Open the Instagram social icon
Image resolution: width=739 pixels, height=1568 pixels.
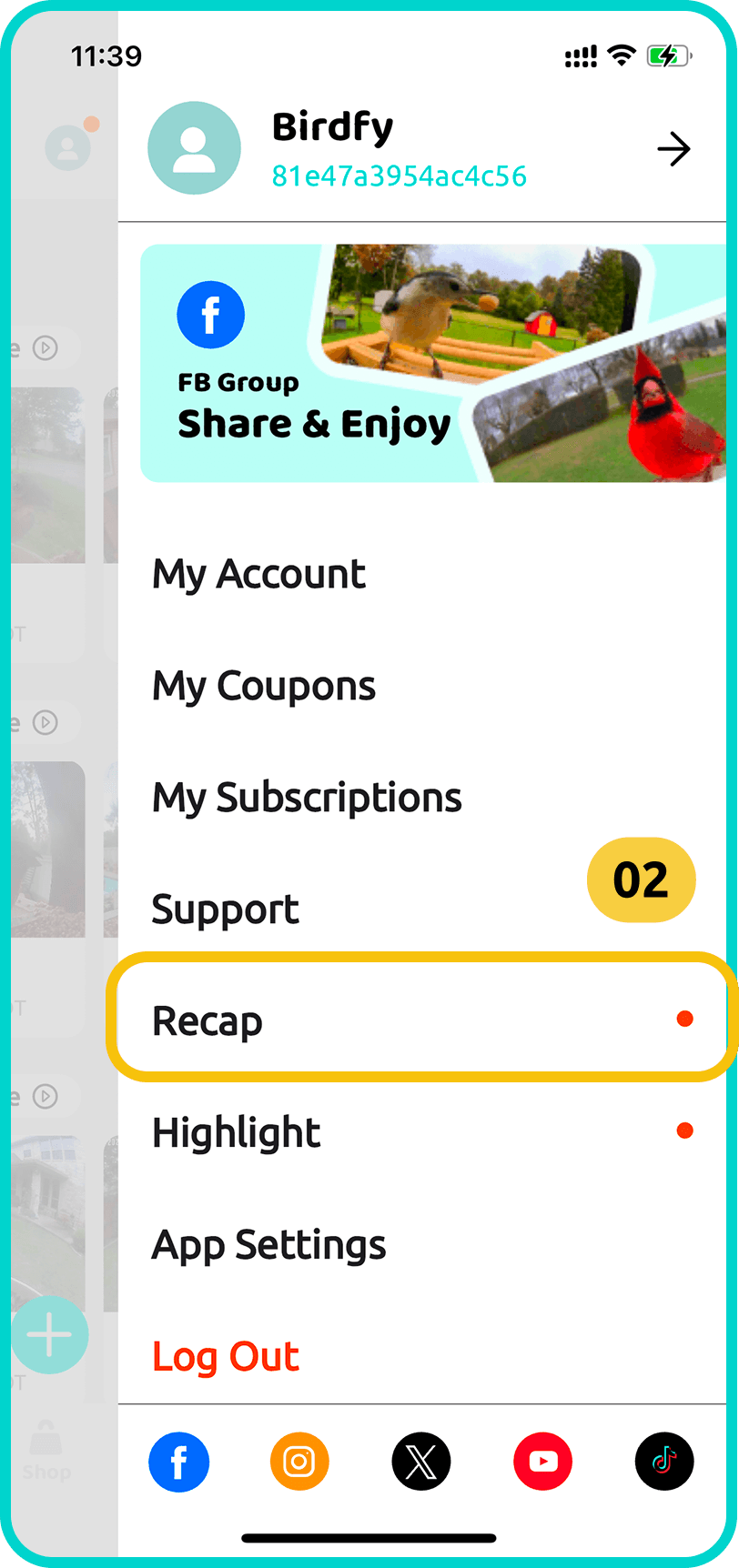point(299,1462)
